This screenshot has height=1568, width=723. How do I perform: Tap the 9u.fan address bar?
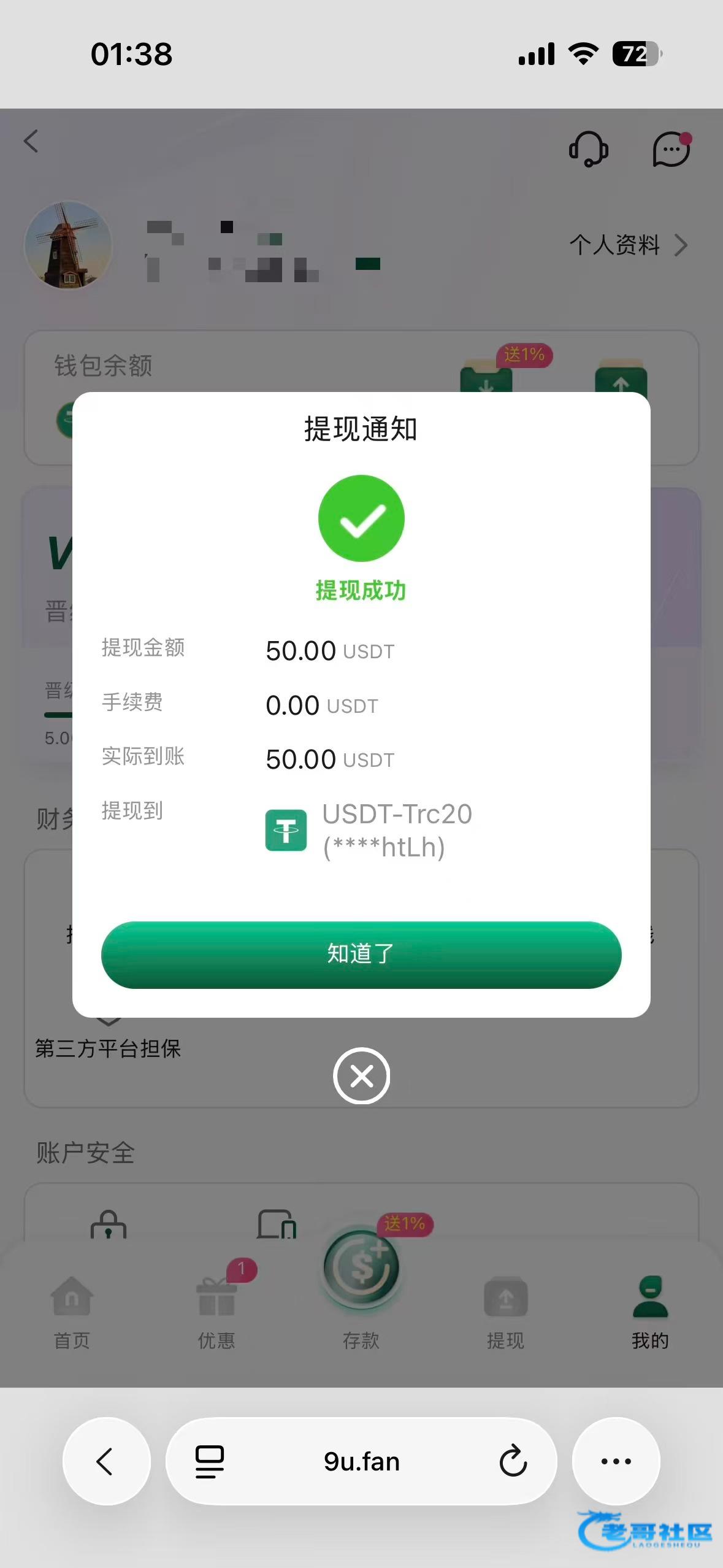(361, 1461)
